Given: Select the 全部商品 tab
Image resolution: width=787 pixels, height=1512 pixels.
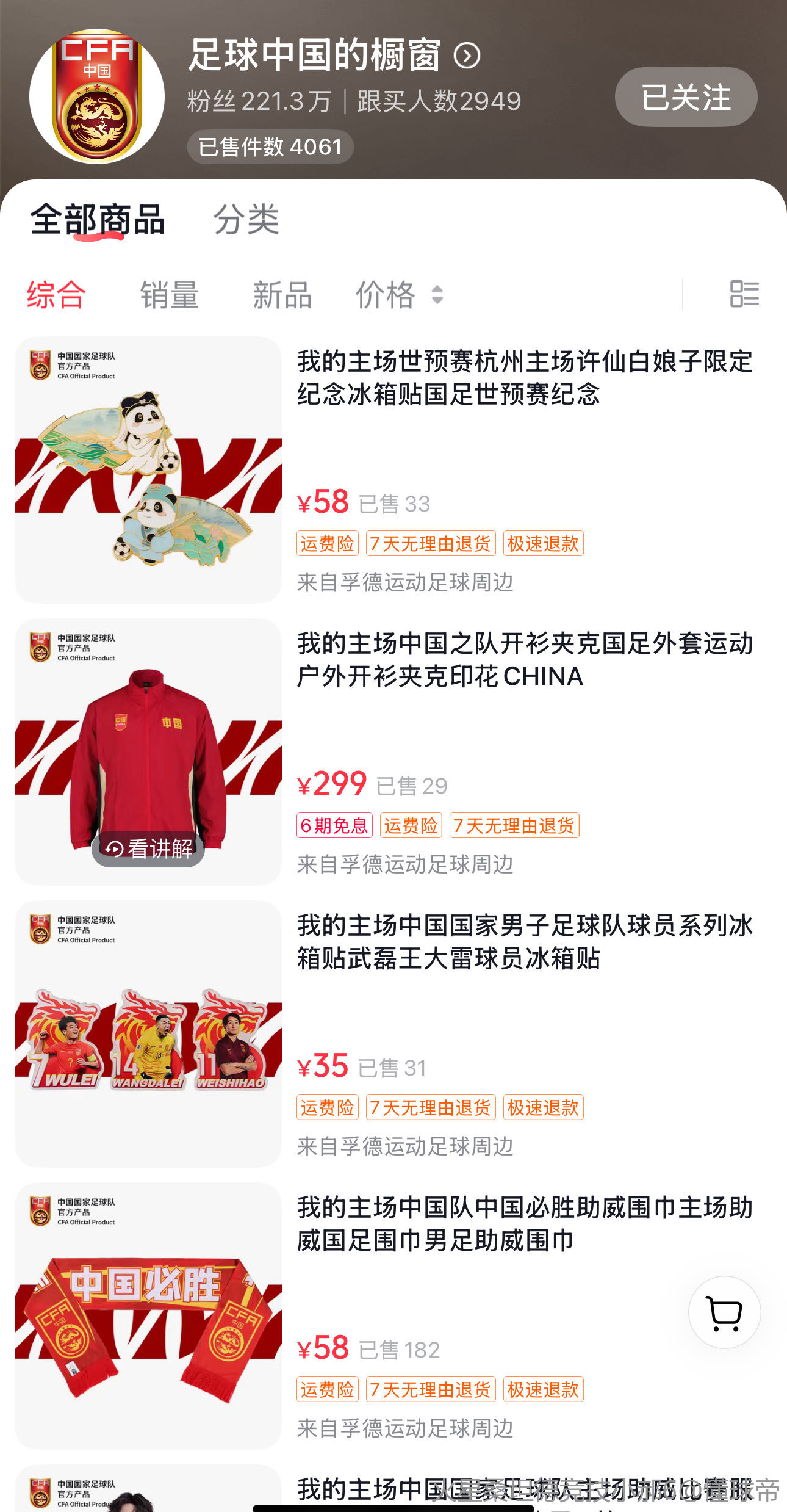Looking at the screenshot, I should (x=98, y=220).
